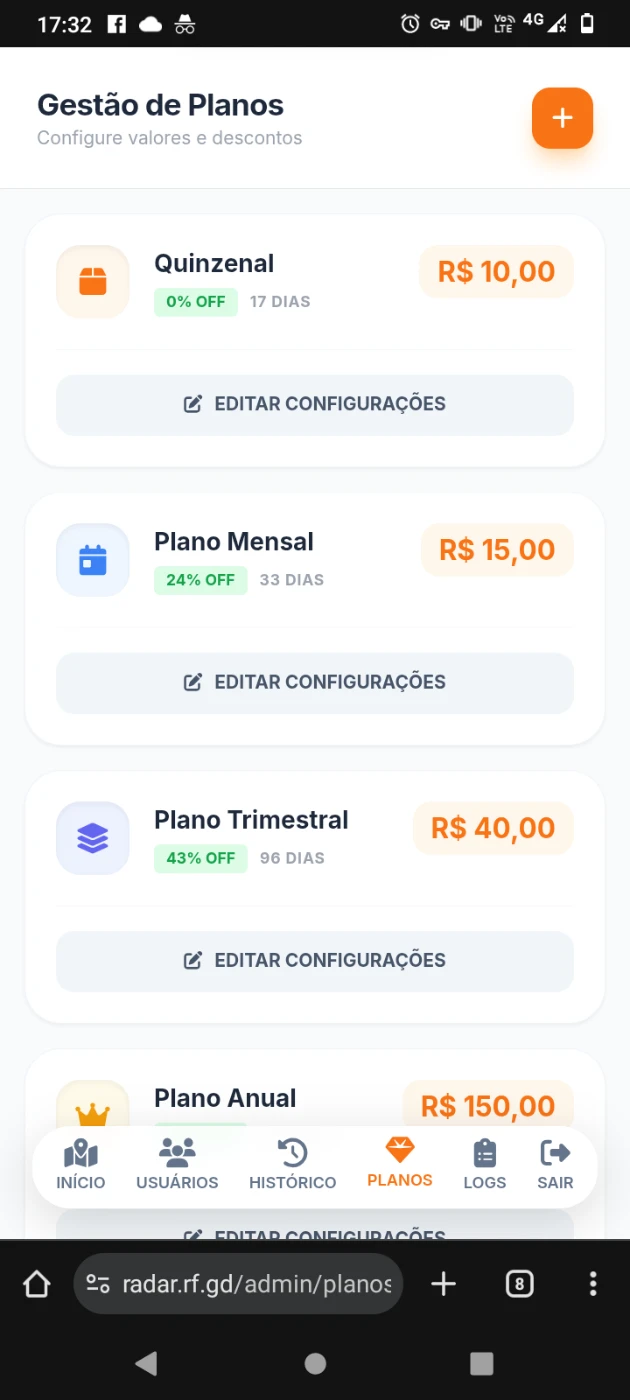
Task: Switch to the Usuários tab
Action: tap(177, 1166)
